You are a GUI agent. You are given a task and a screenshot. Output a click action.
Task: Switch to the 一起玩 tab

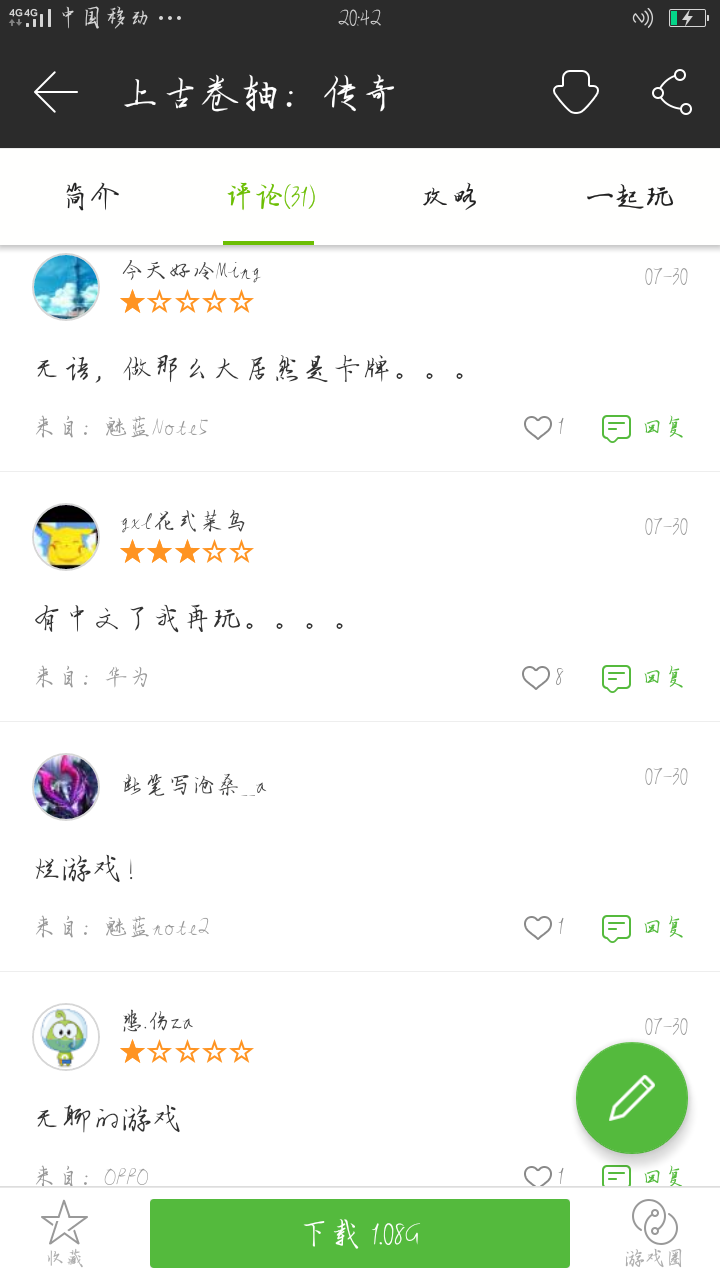tap(630, 197)
